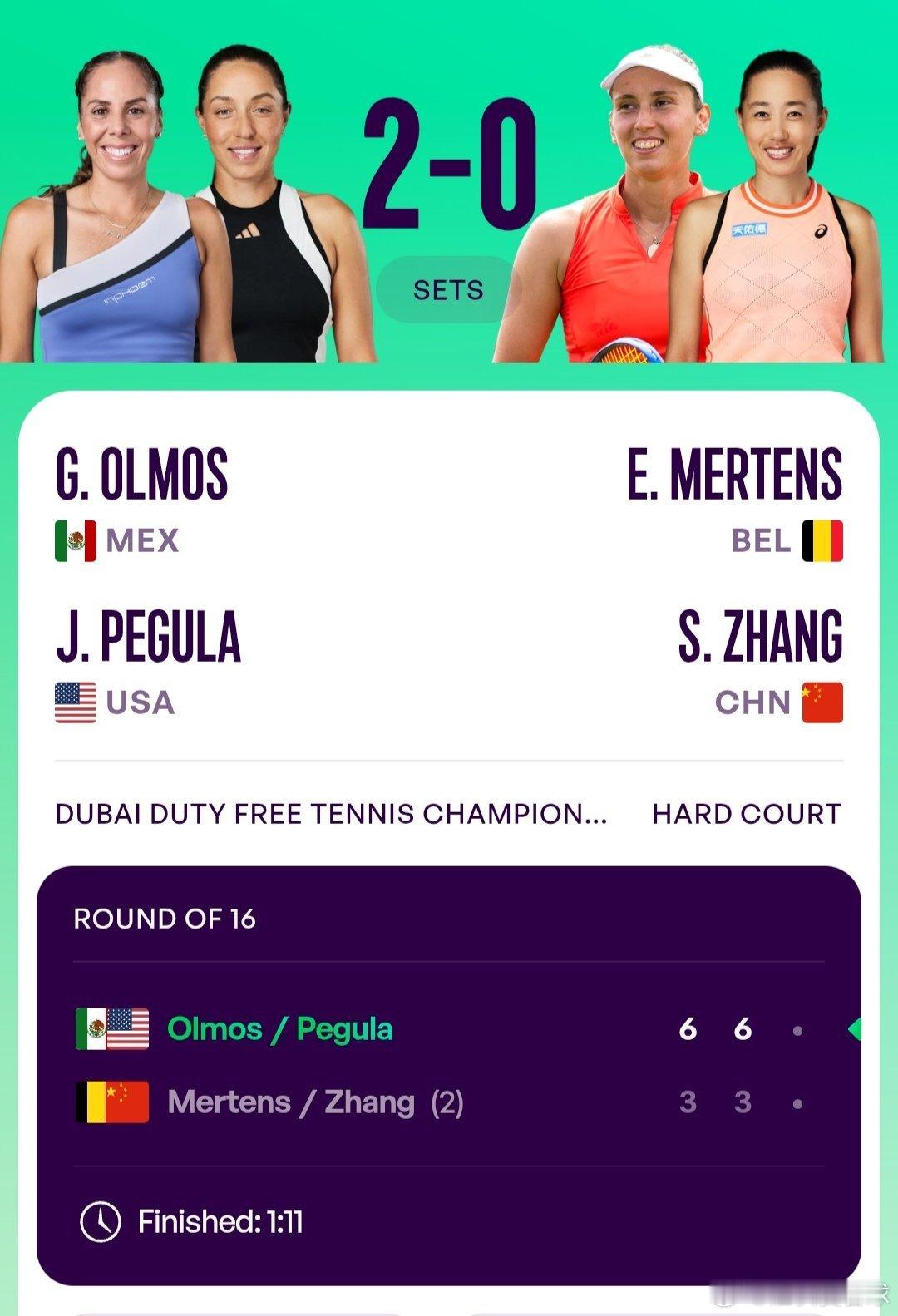Click the USA flag under J. PEGULA
This screenshot has width=898, height=1316.
[x=75, y=702]
